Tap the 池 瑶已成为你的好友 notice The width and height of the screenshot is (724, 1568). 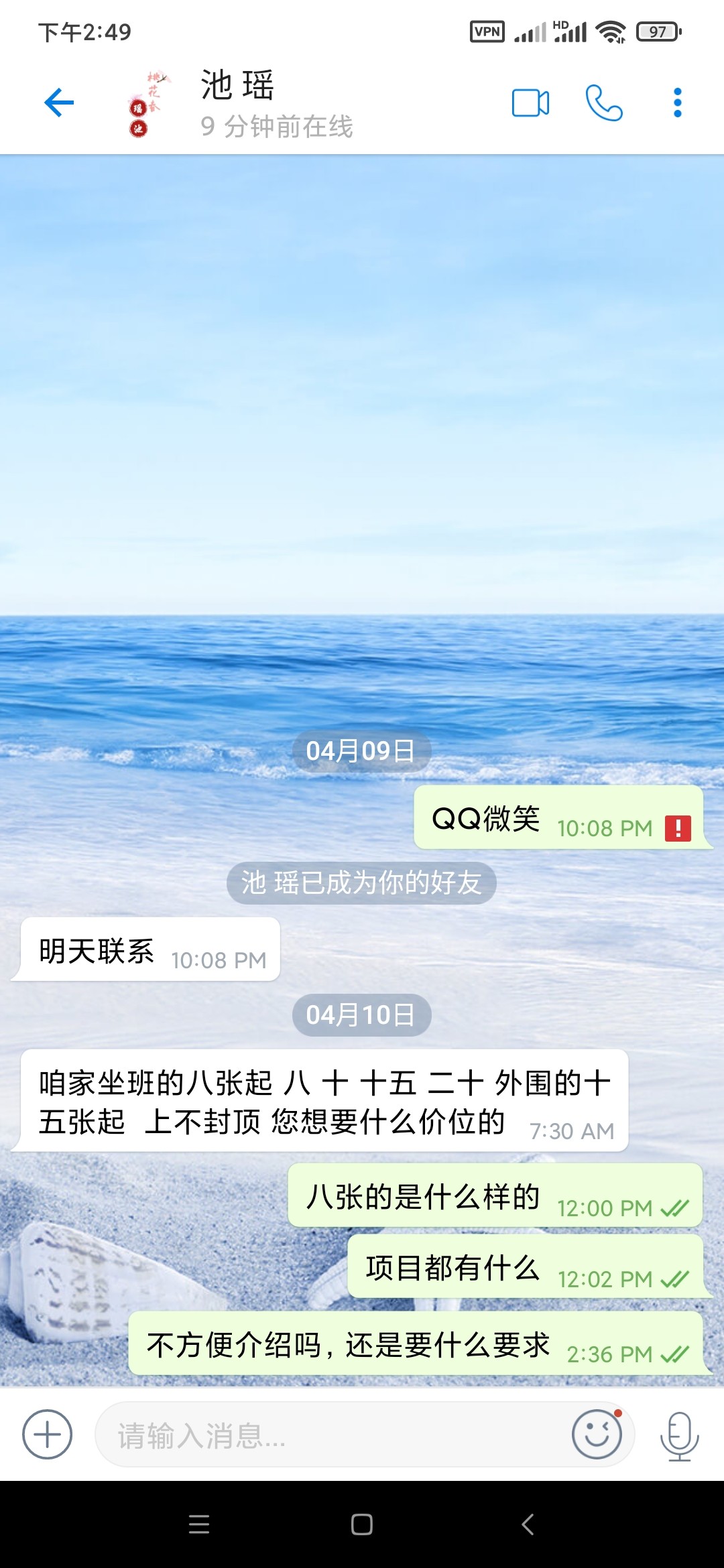pos(361,883)
